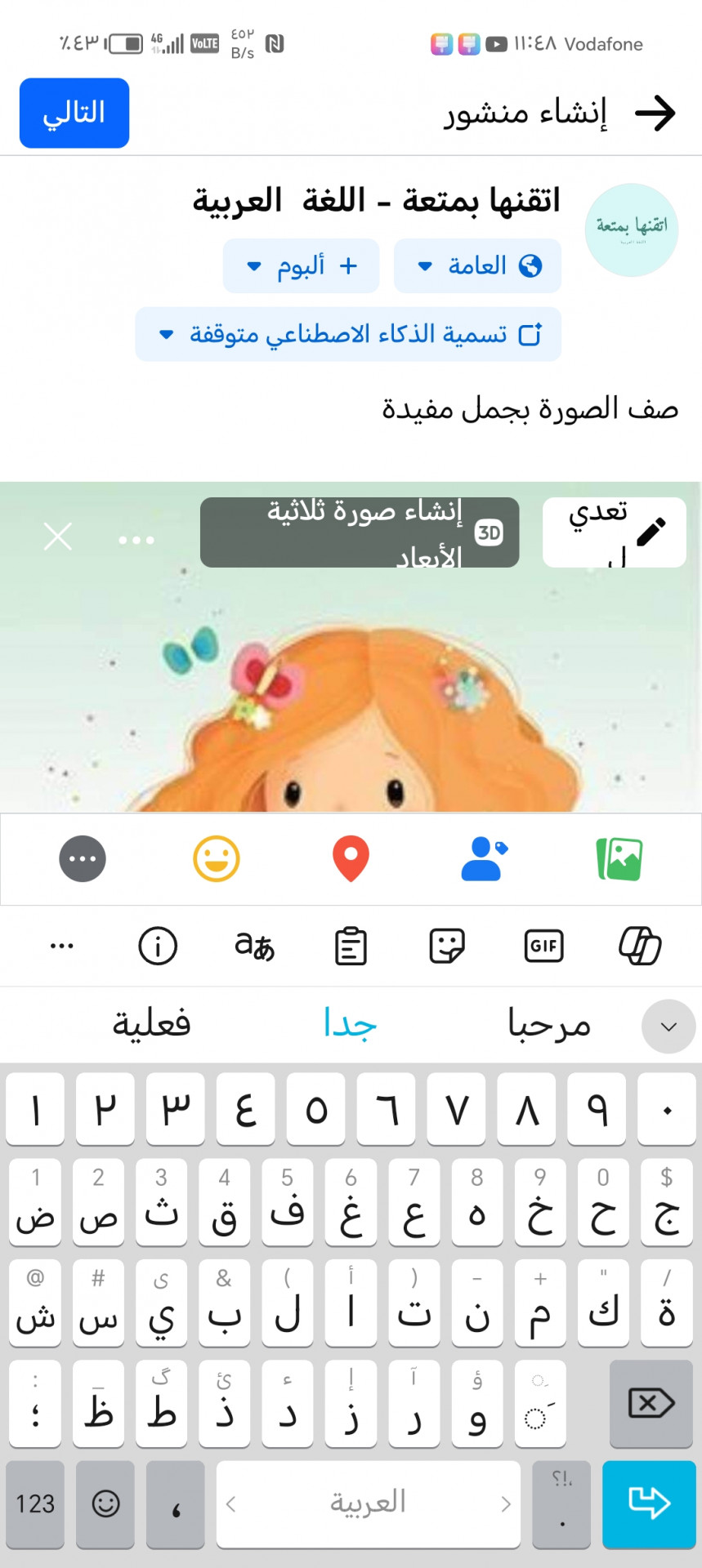Open the keyboard clipboard icon
This screenshot has width=702, height=1568.
351,947
